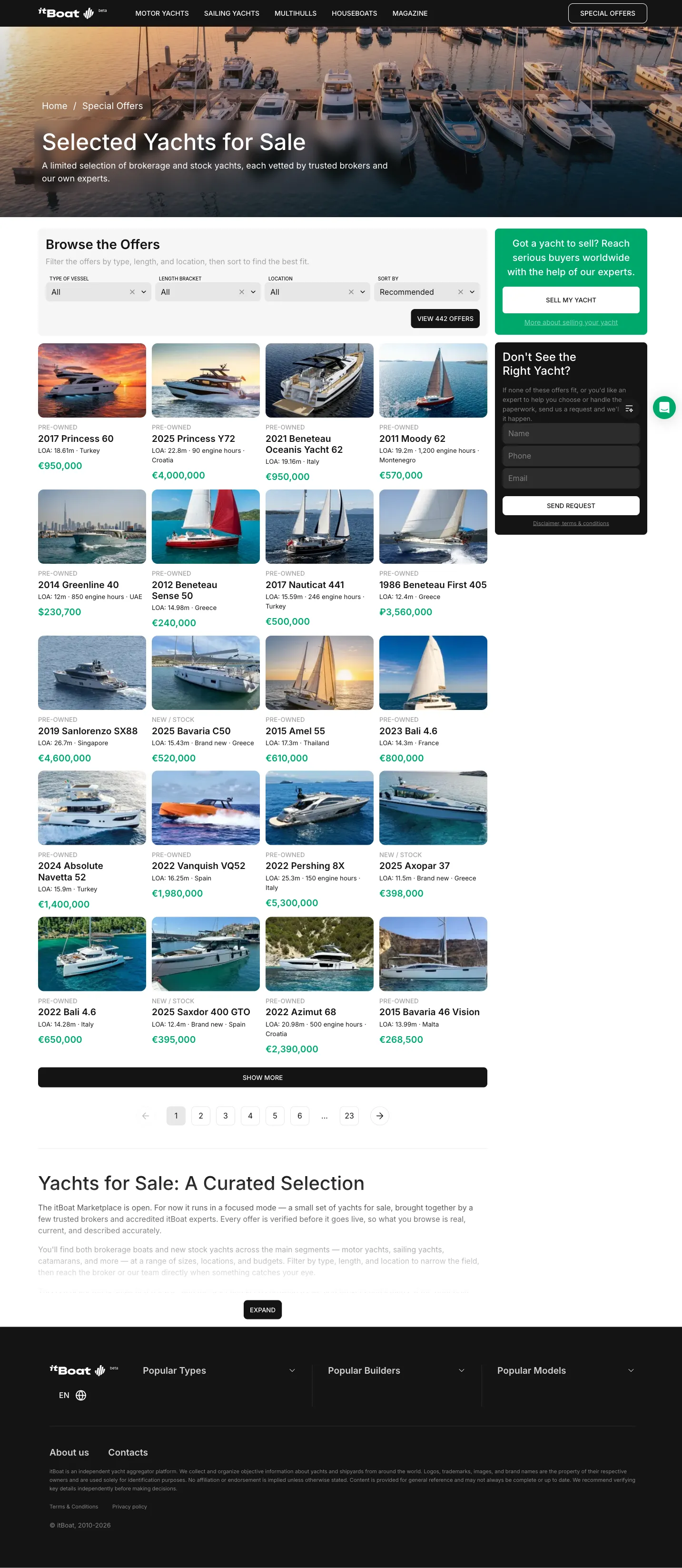The width and height of the screenshot is (682, 1568).
Task: Change language via EN globe selector
Action: click(x=72, y=1395)
